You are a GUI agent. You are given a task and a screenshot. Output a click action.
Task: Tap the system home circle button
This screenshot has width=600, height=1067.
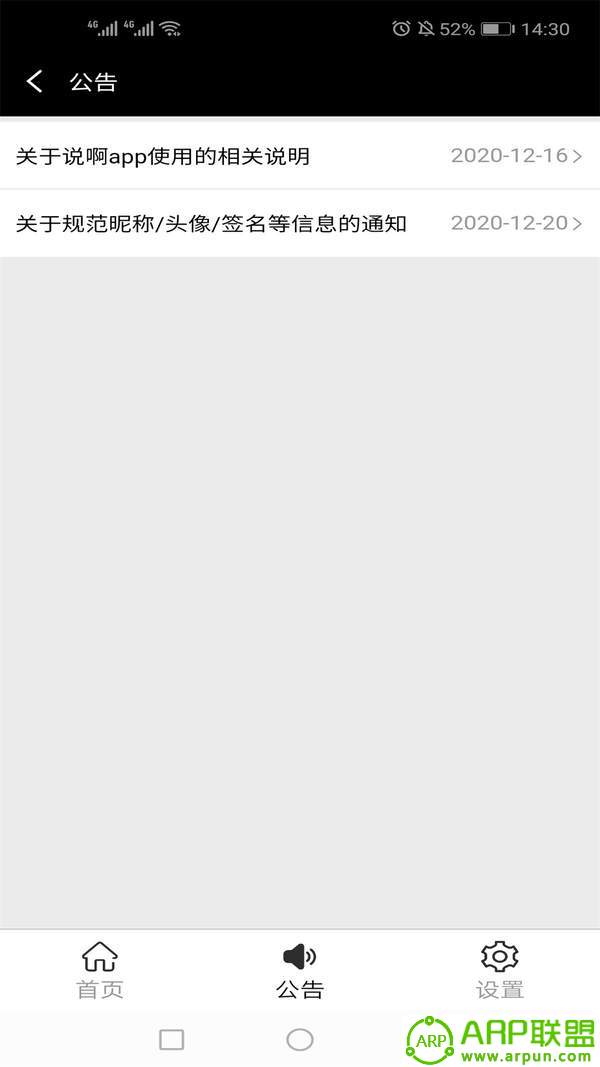click(300, 1040)
